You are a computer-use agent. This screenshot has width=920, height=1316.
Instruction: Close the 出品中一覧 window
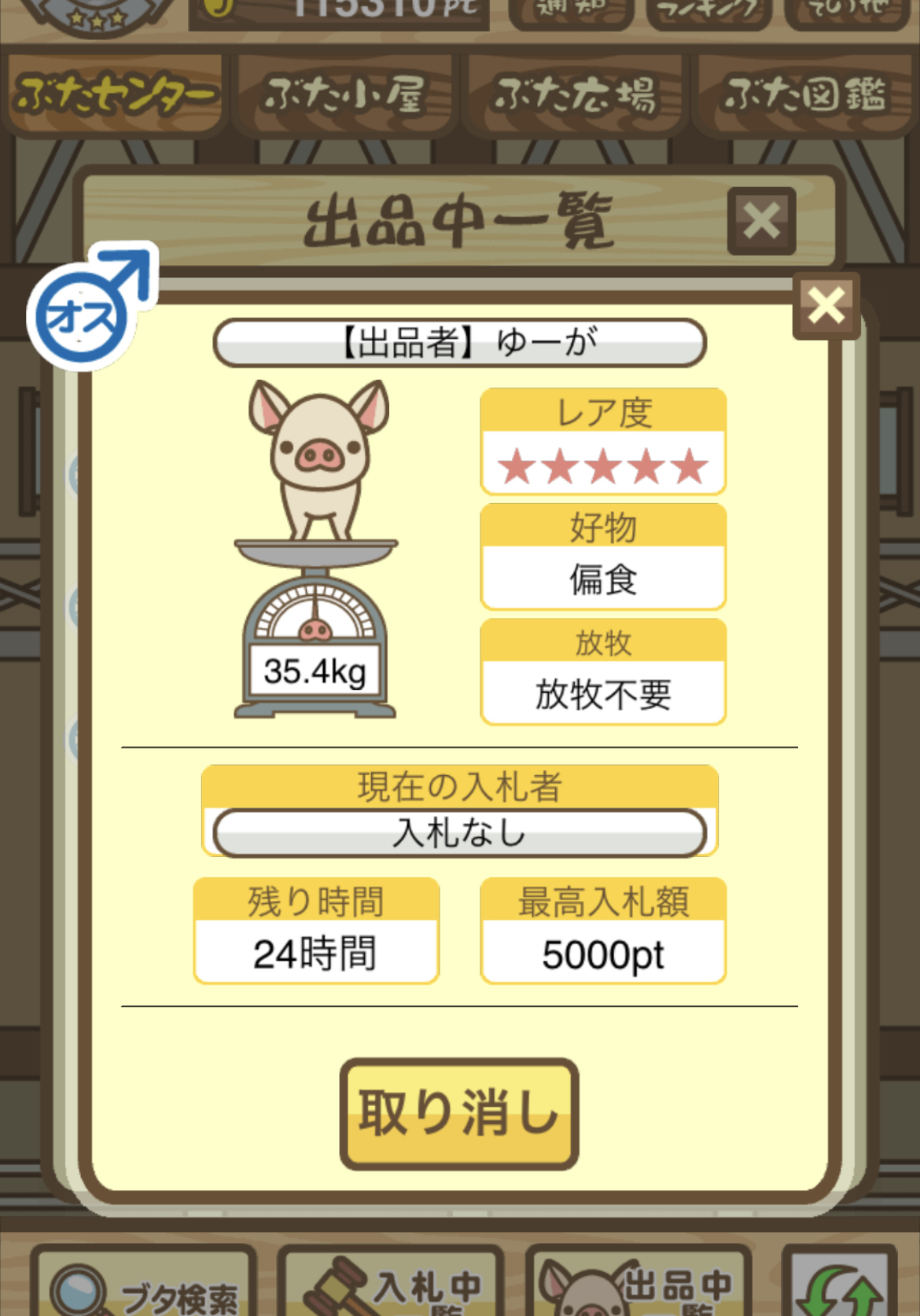click(x=761, y=221)
